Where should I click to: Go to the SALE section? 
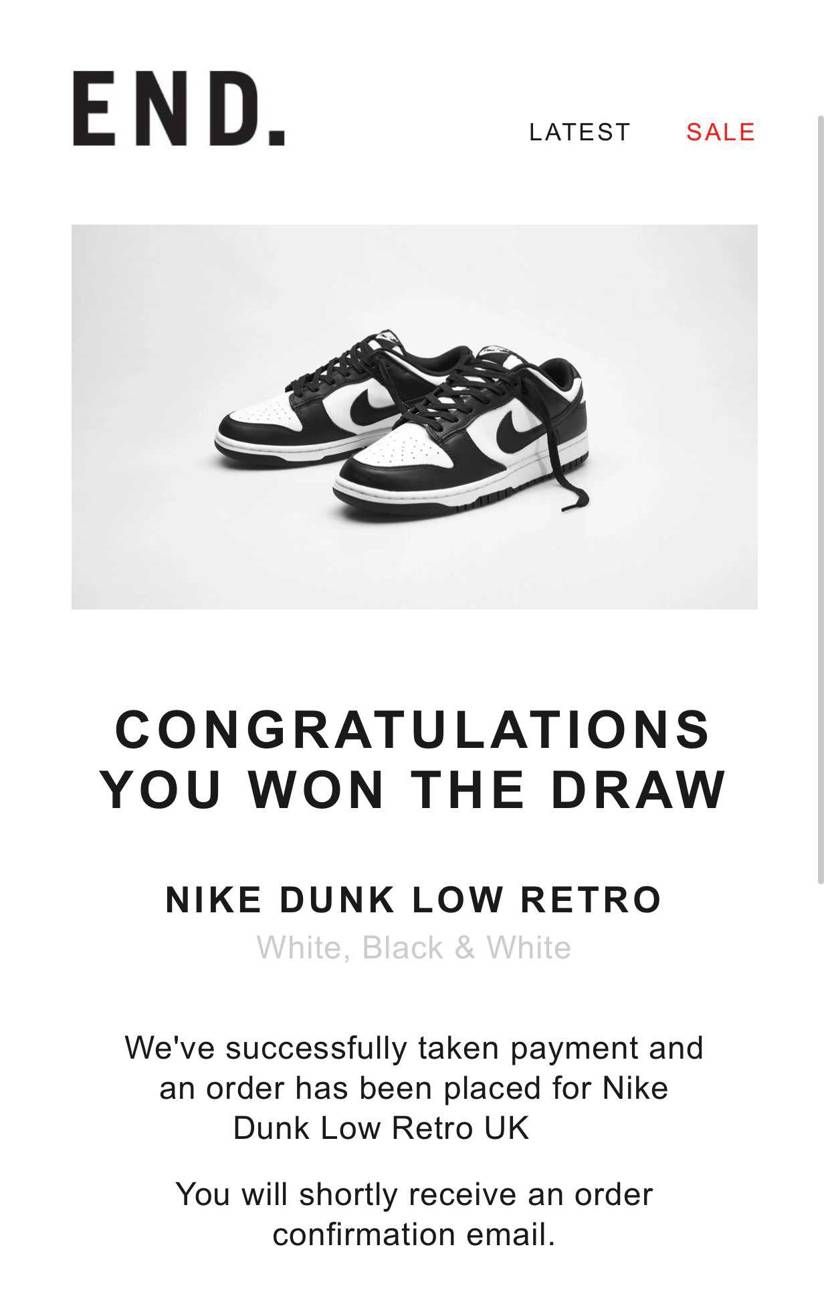[x=720, y=132]
